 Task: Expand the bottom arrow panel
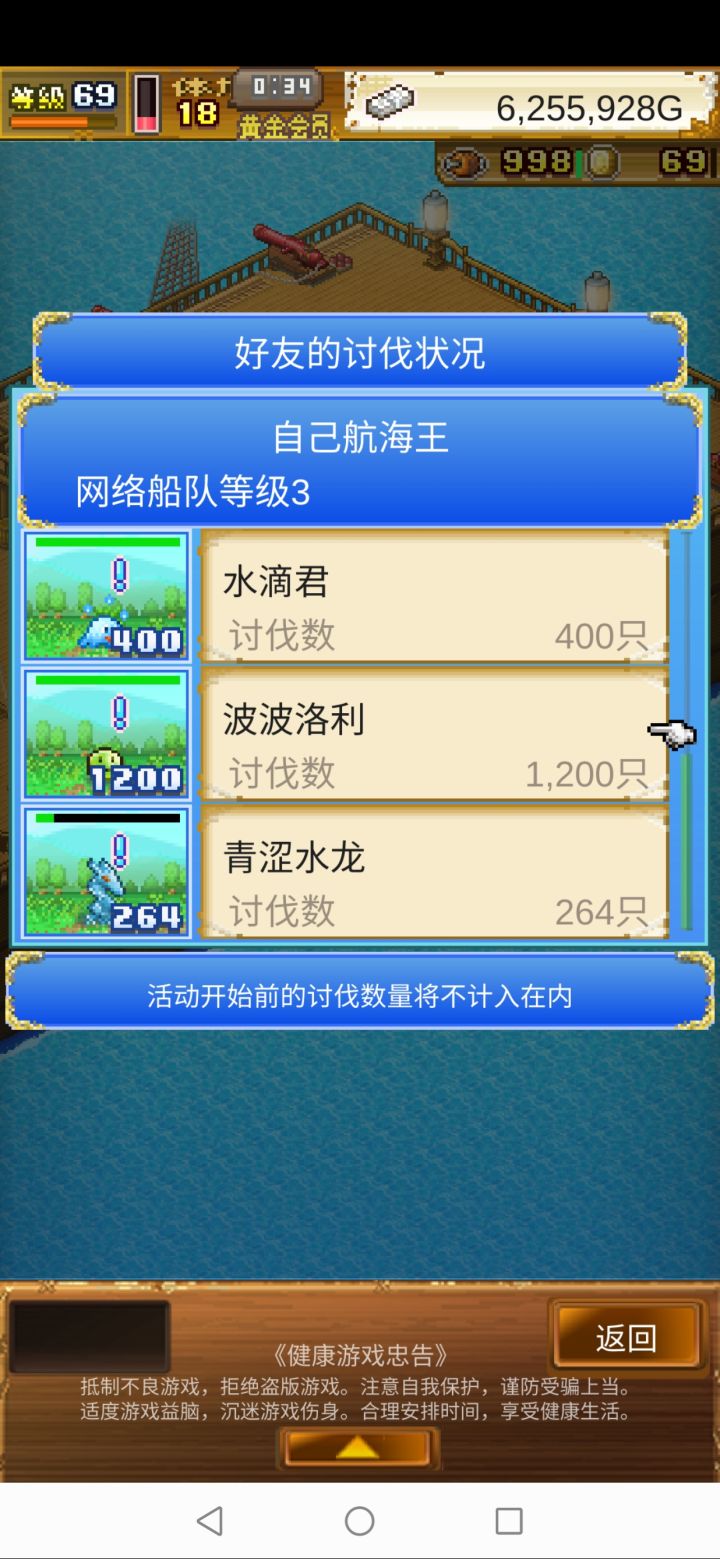tap(357, 1446)
